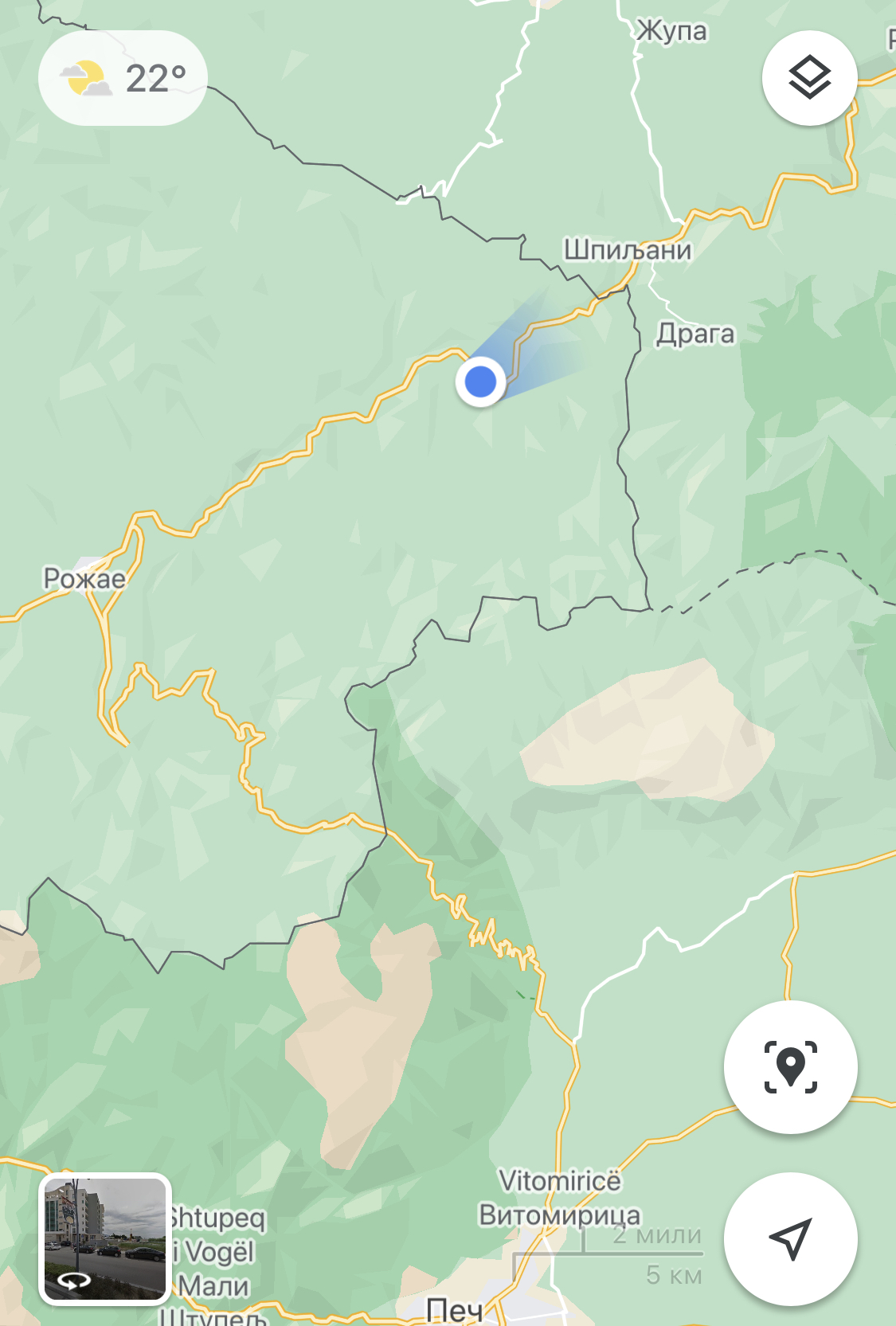Tap the weather chip showing 22°
The height and width of the screenshot is (1326, 896).
(123, 78)
